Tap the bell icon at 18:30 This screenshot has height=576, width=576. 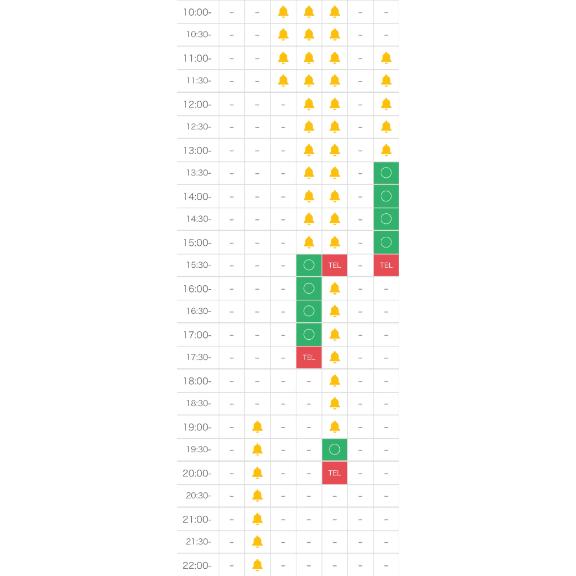click(334, 403)
